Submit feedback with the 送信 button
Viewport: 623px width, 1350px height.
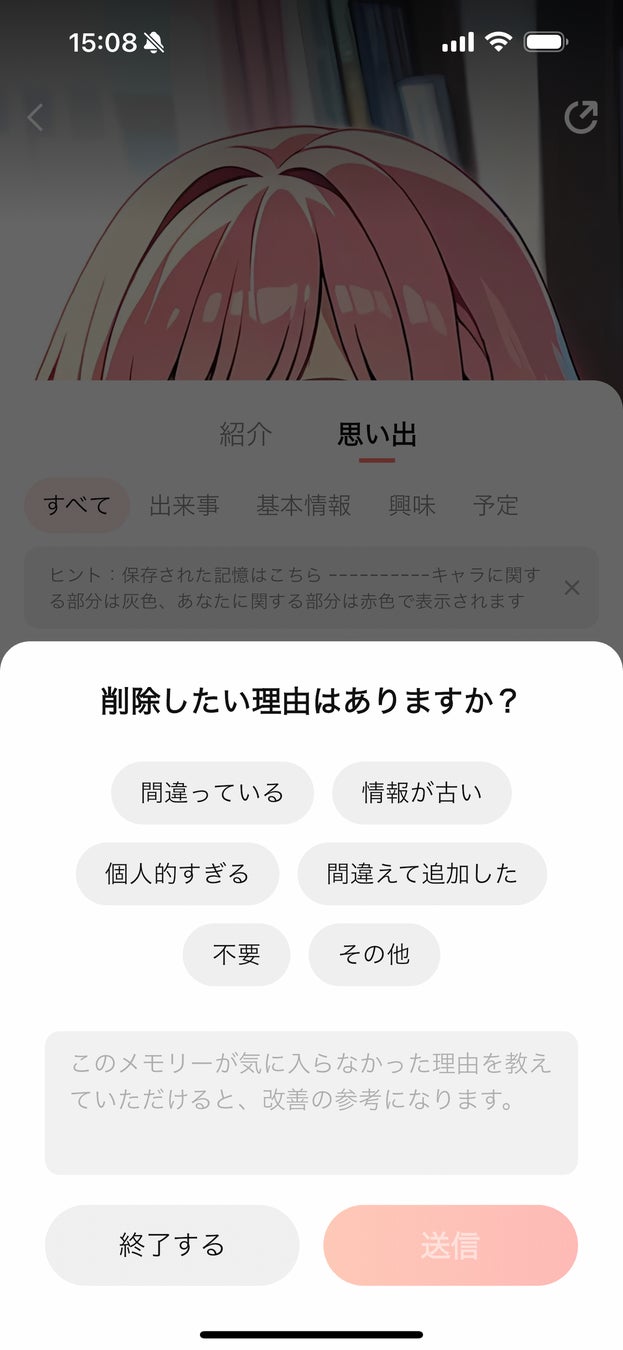coord(450,1245)
